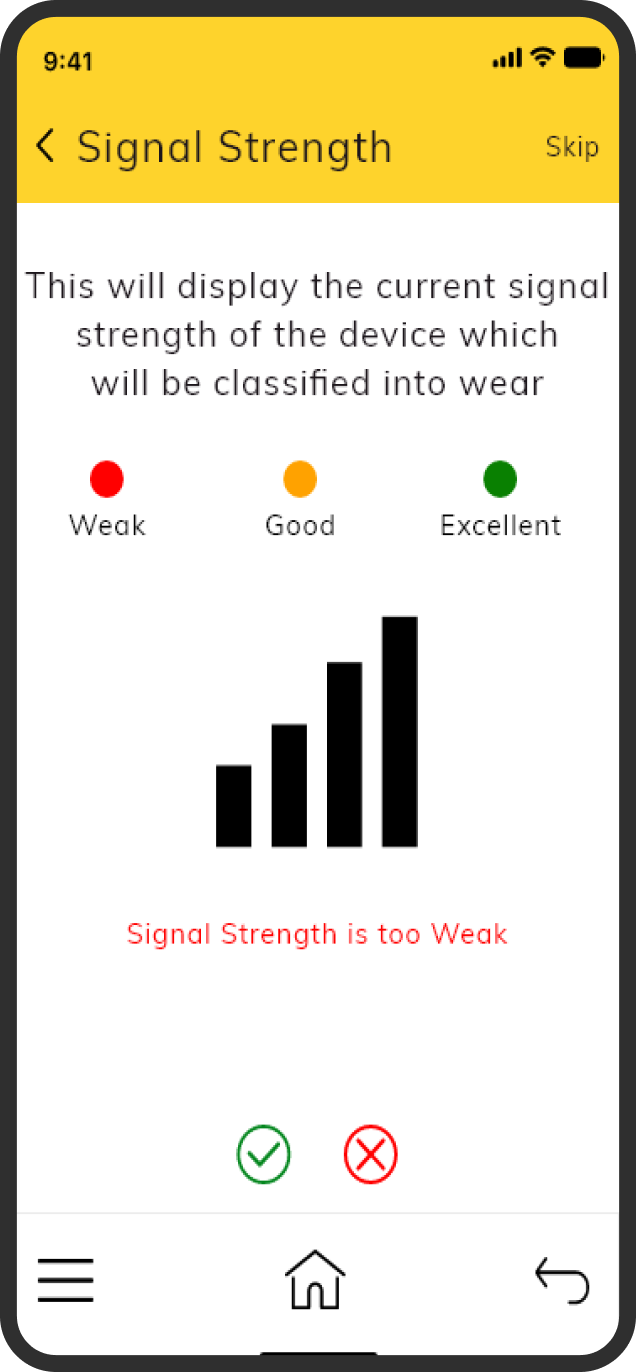Tap the return arrow in bottom bar
Screen dimensions: 636x1372
[563, 1282]
